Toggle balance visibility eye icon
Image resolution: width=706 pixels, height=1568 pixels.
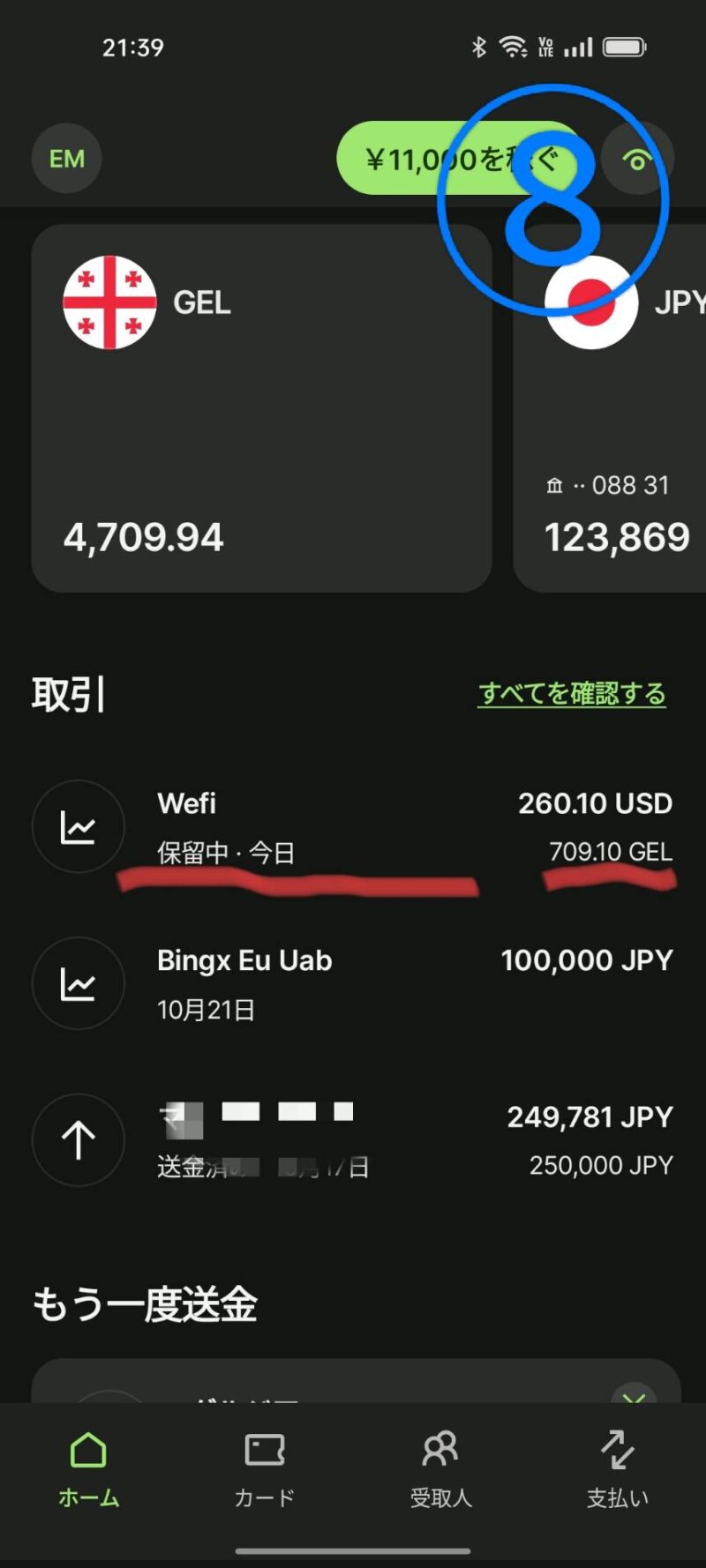637,160
